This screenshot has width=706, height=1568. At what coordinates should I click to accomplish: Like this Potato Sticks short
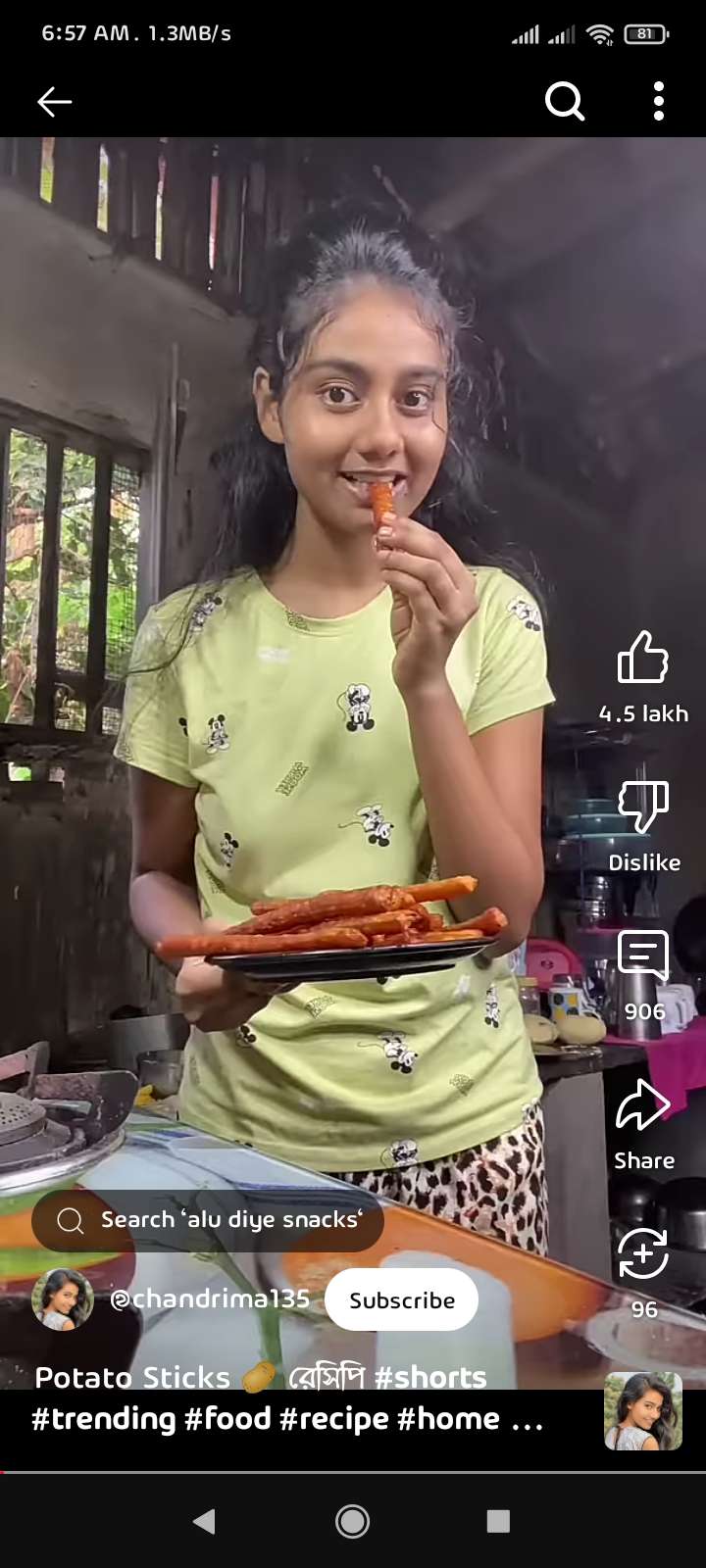coord(643,658)
